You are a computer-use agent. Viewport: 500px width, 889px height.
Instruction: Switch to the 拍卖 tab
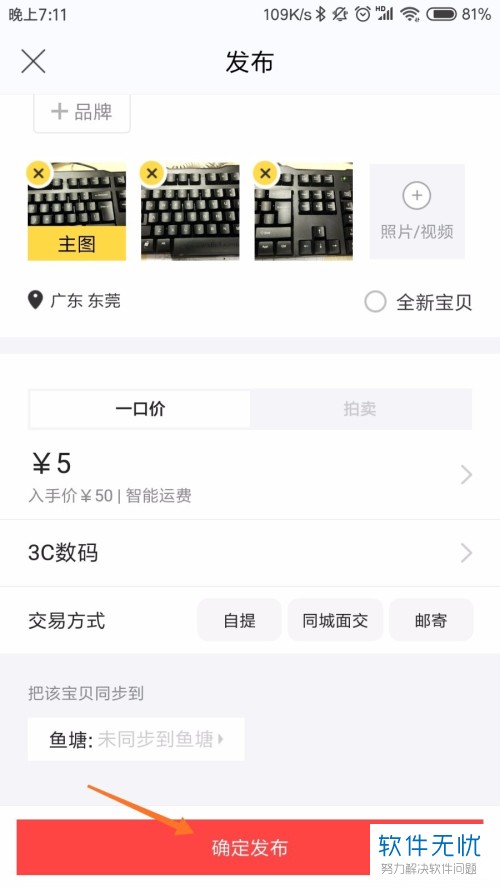(360, 409)
